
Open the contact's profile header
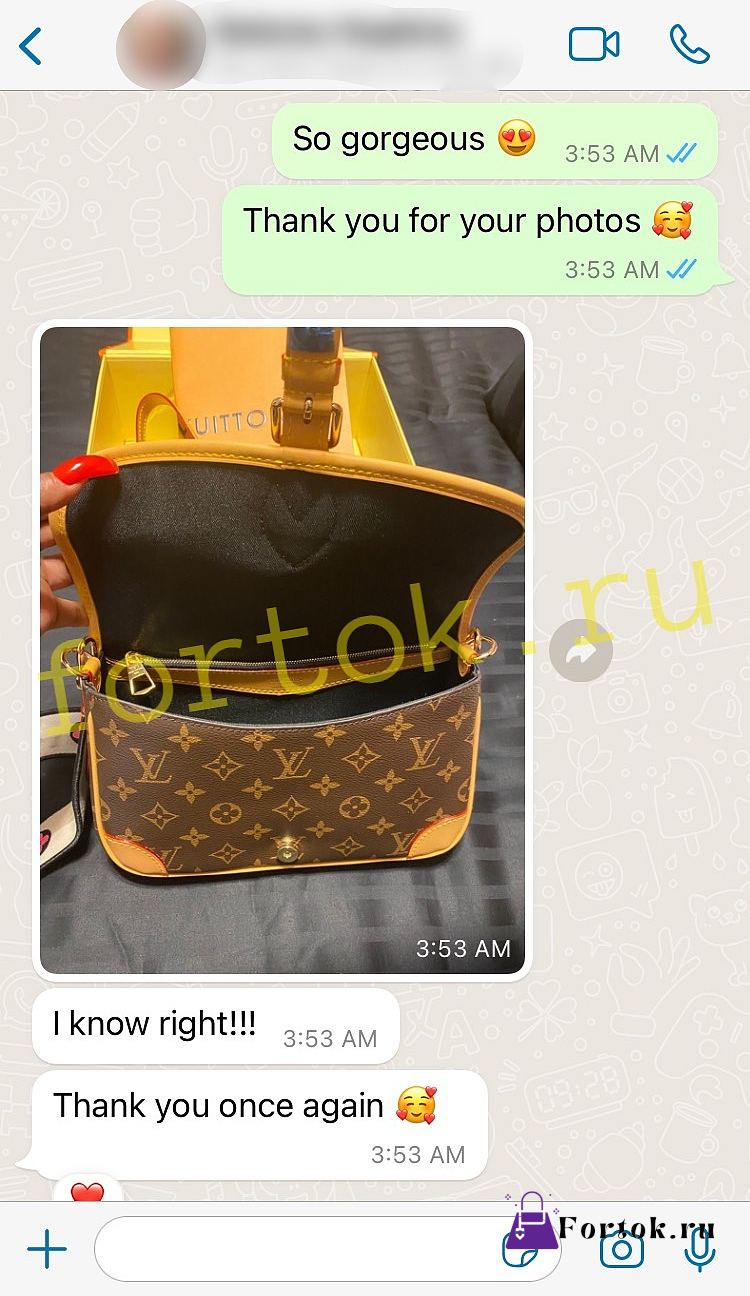(318, 45)
